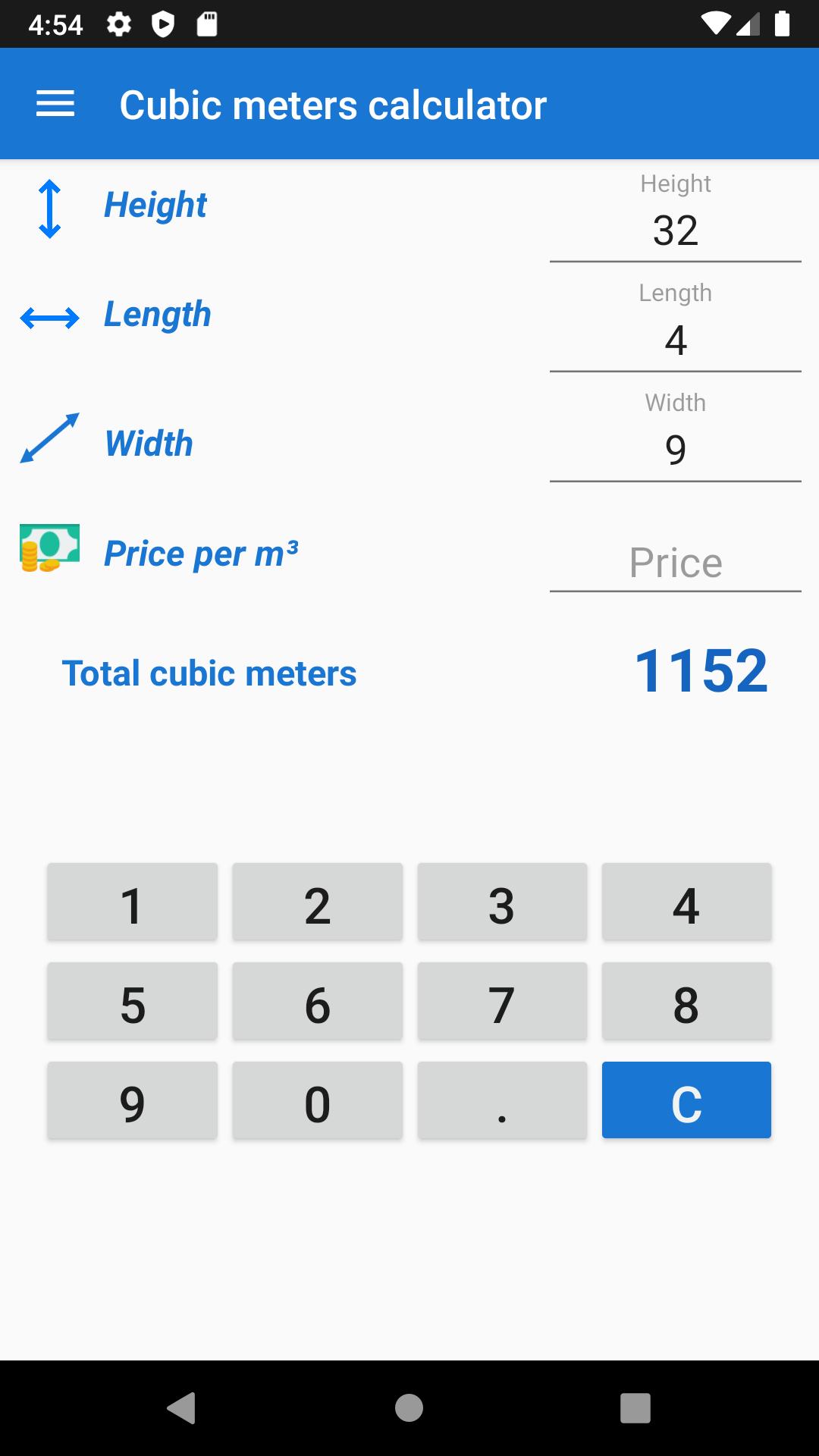Clear values with the blue C button

(686, 1100)
